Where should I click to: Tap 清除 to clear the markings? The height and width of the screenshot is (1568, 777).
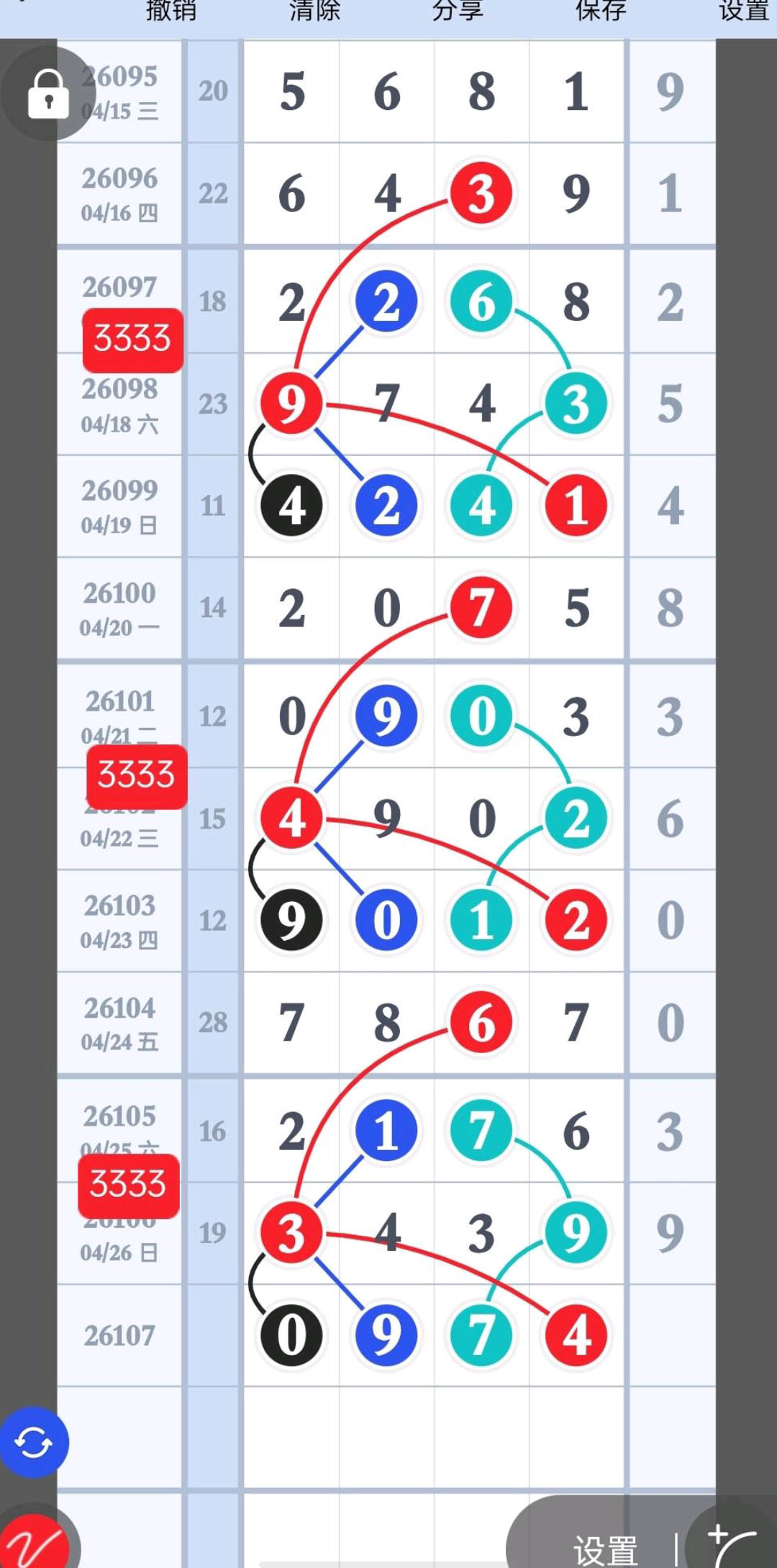314,10
